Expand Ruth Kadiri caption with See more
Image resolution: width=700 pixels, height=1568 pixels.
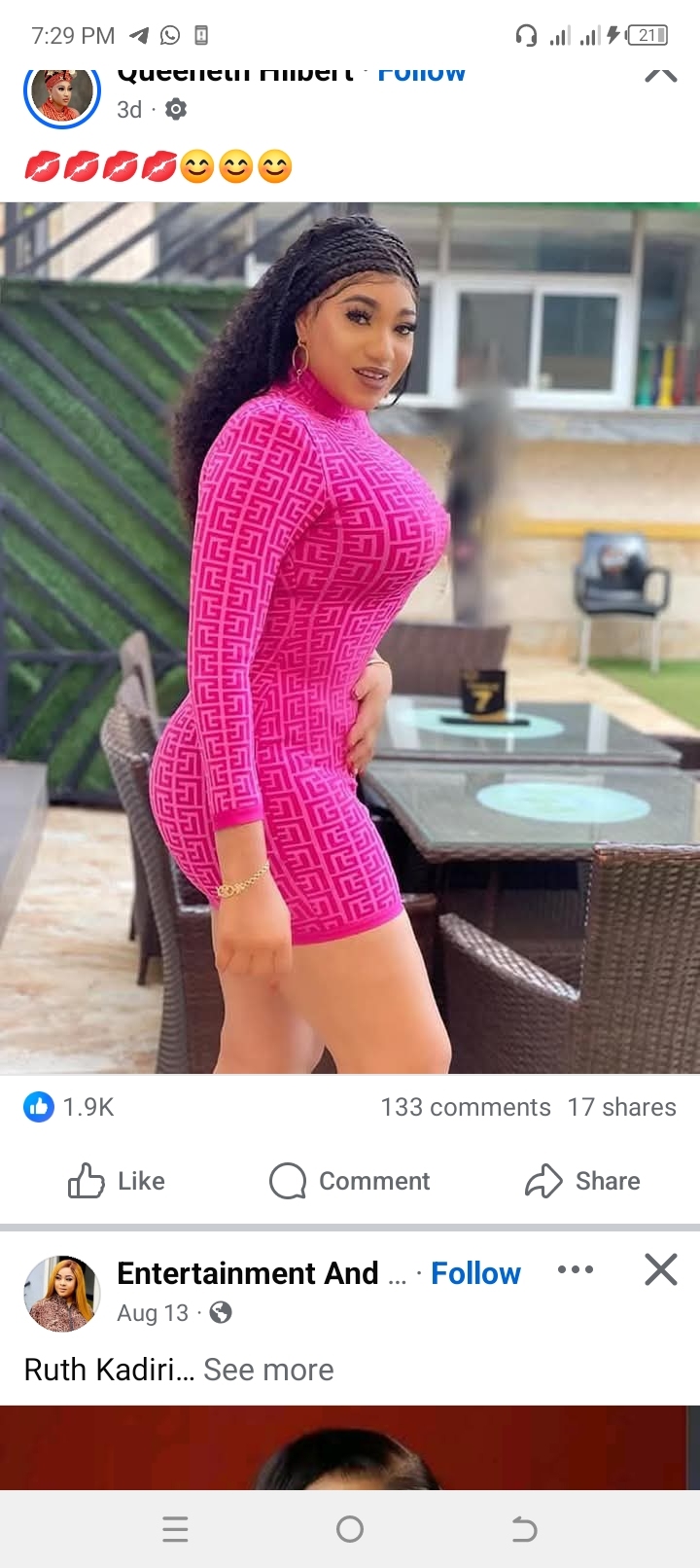pyautogui.click(x=268, y=1370)
